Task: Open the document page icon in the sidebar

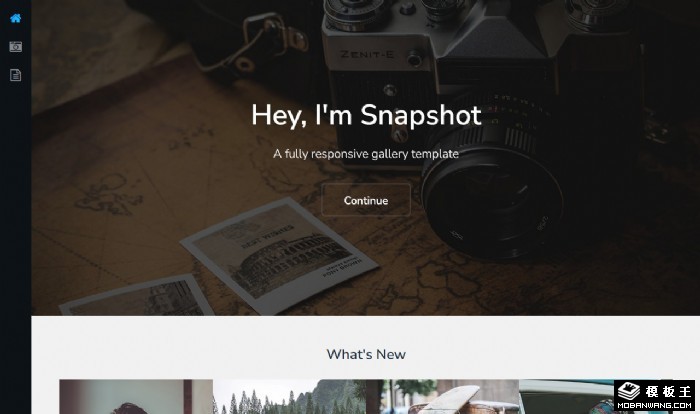Action: [15, 75]
